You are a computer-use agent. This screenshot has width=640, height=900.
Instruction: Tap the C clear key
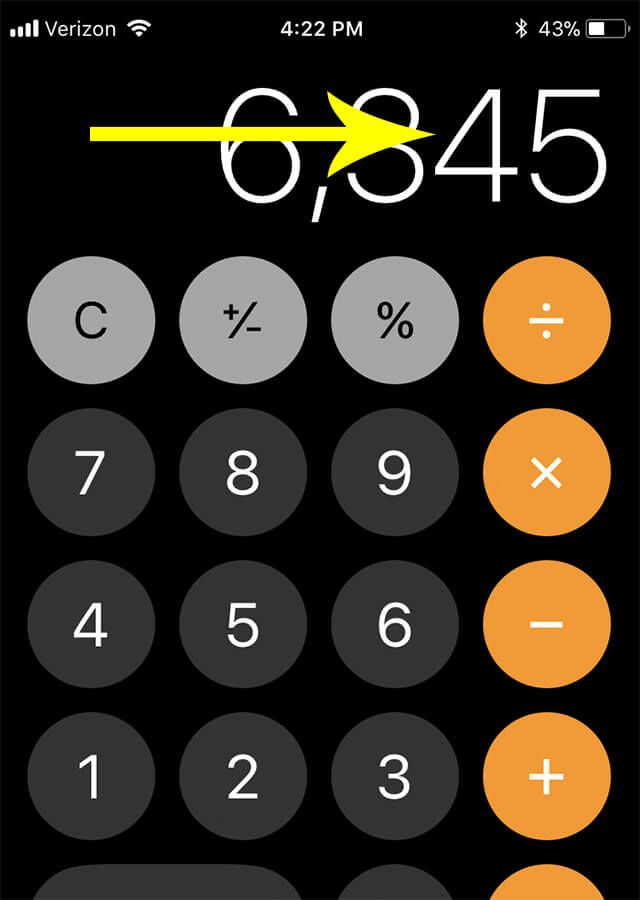click(91, 321)
